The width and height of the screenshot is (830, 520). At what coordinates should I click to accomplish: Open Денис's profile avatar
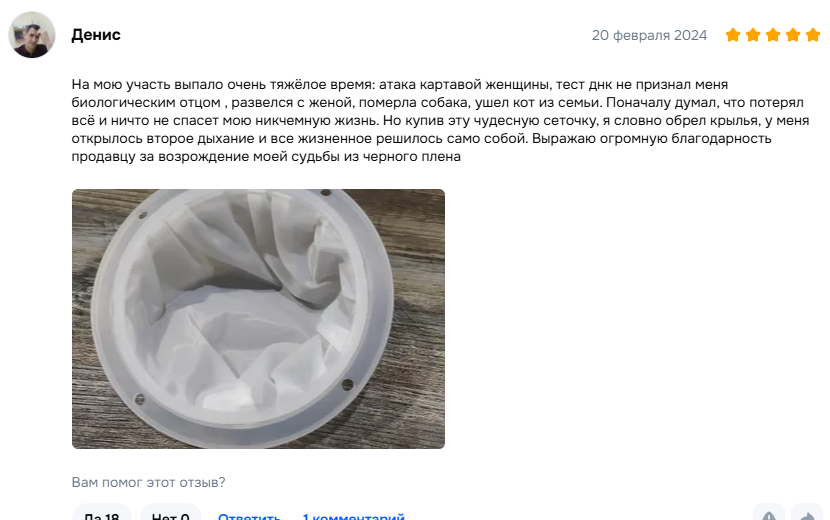click(x=31, y=35)
